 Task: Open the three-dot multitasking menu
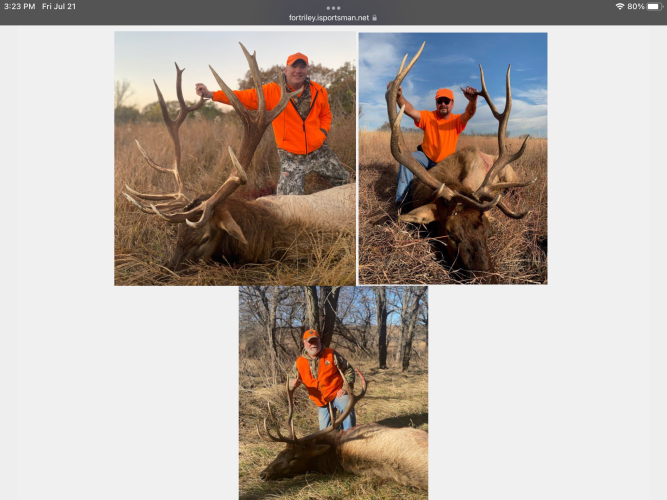[x=333, y=7]
